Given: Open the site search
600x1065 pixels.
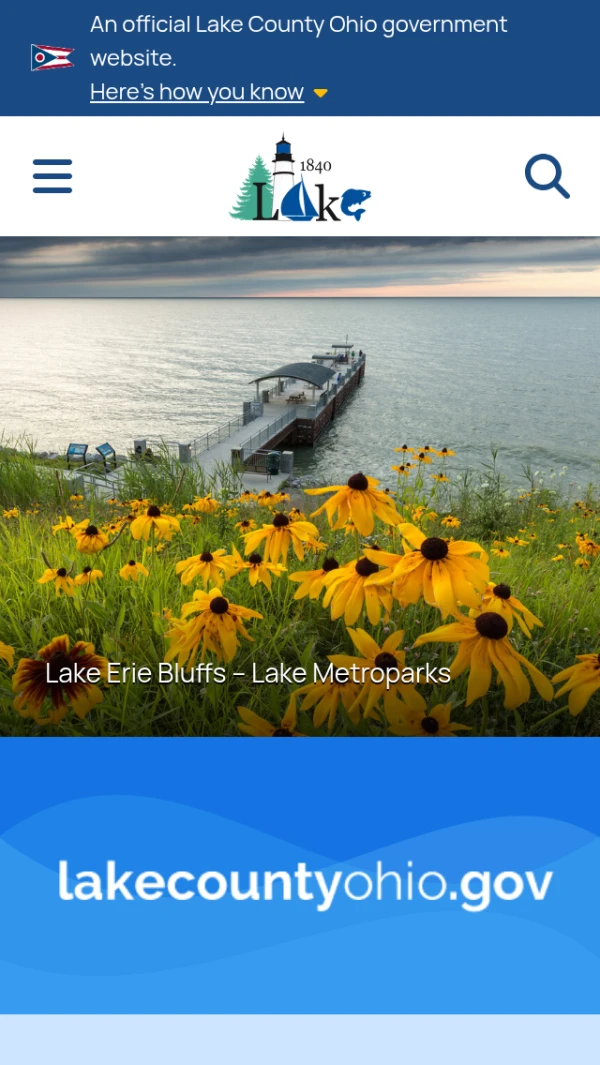Looking at the screenshot, I should (x=547, y=177).
